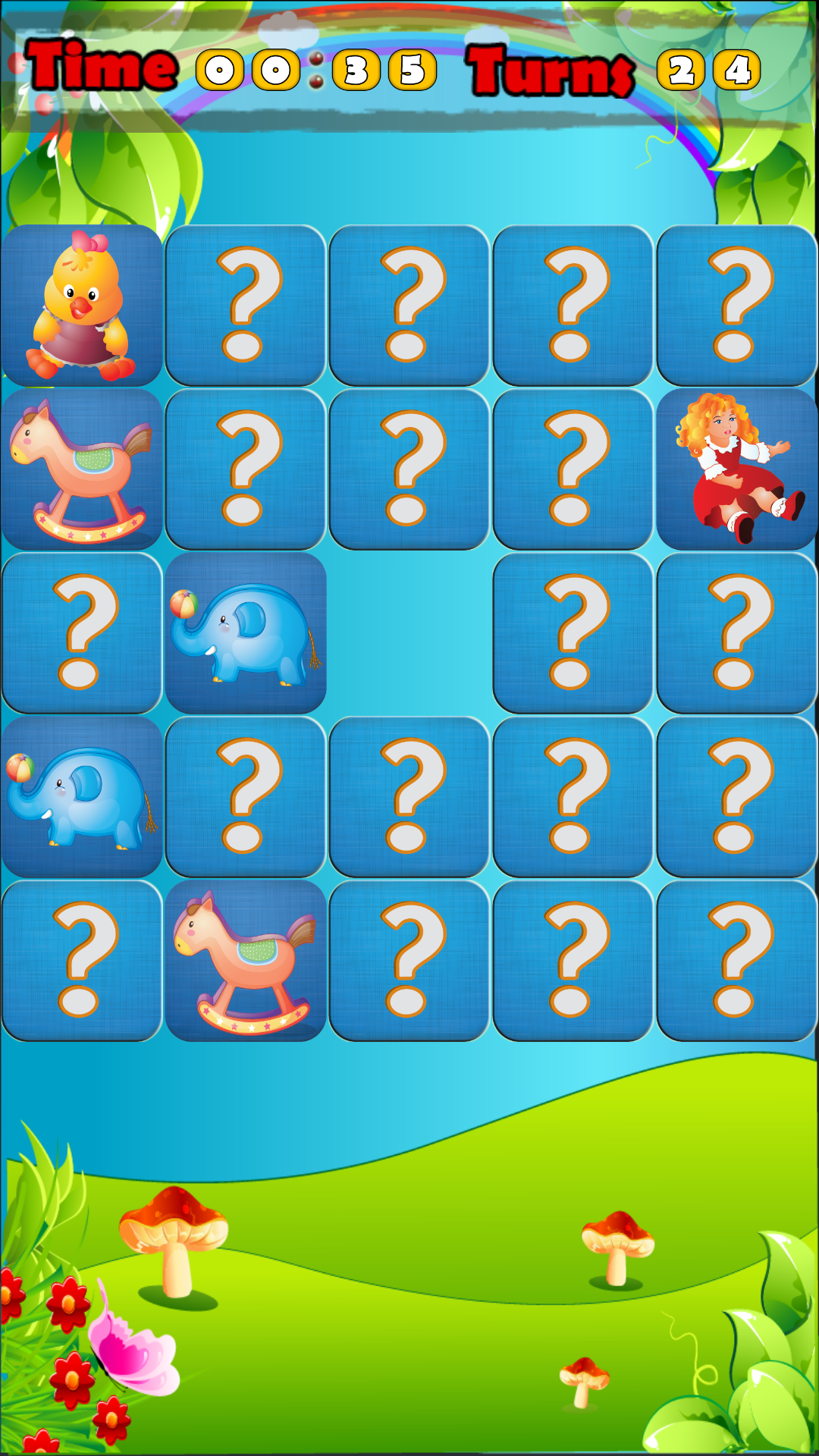Turn over the hidden card right of the lower elephant
The width and height of the screenshot is (819, 1456).
pos(246,796)
